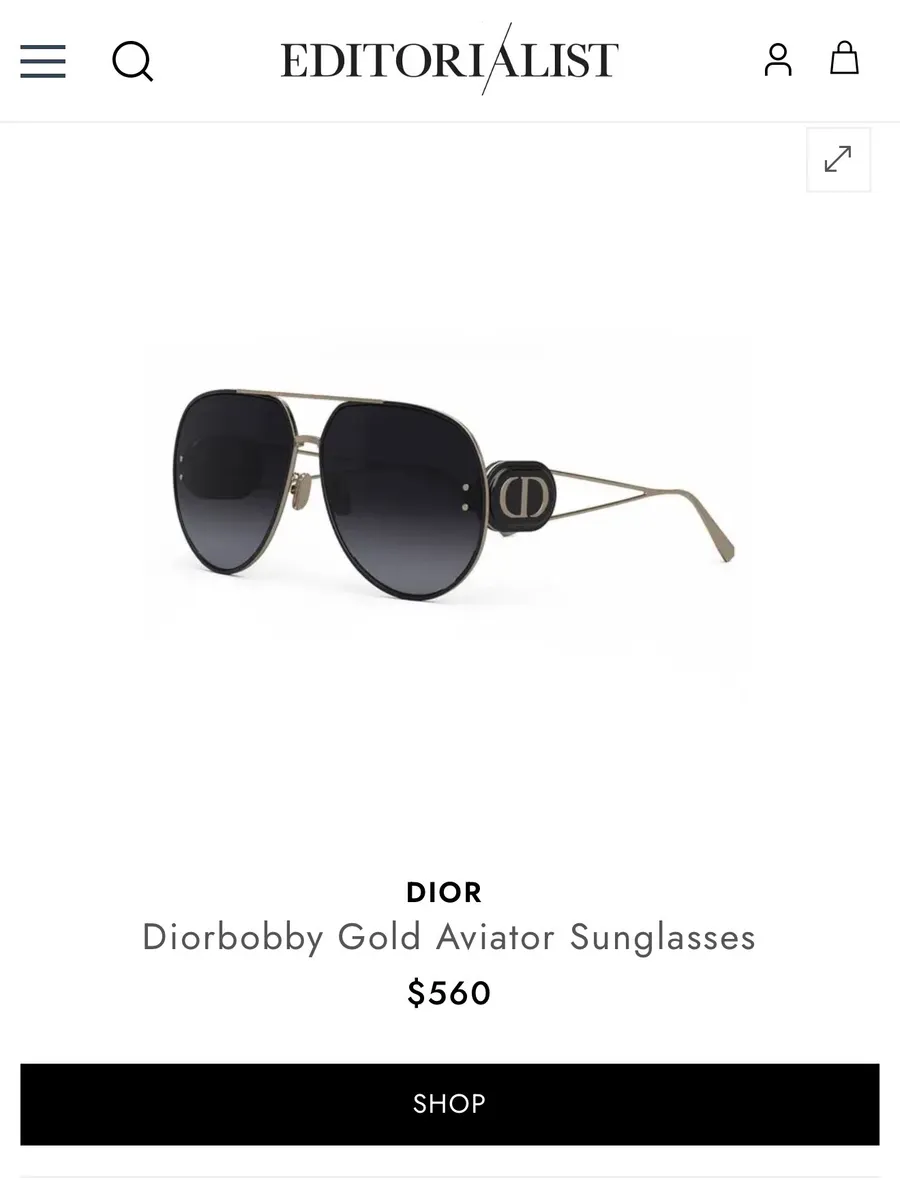This screenshot has height=1181, width=900.
Task: Tap the SHOP button
Action: click(450, 1104)
